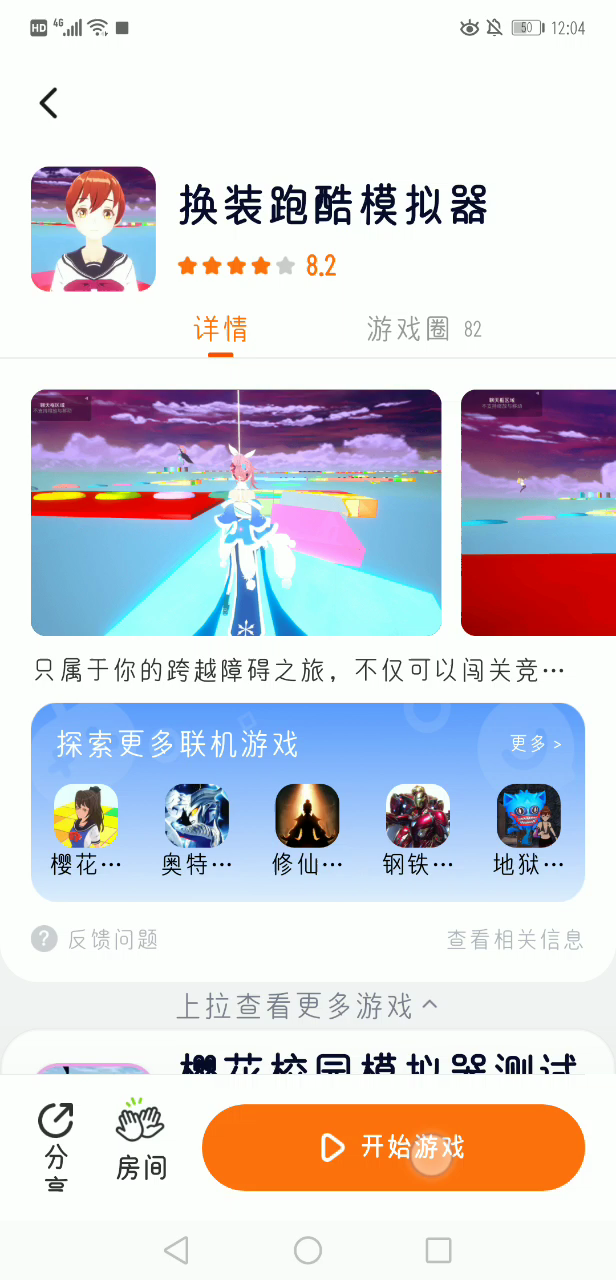Switch to the 游戏圈 tab
The image size is (616, 1280).
(408, 329)
